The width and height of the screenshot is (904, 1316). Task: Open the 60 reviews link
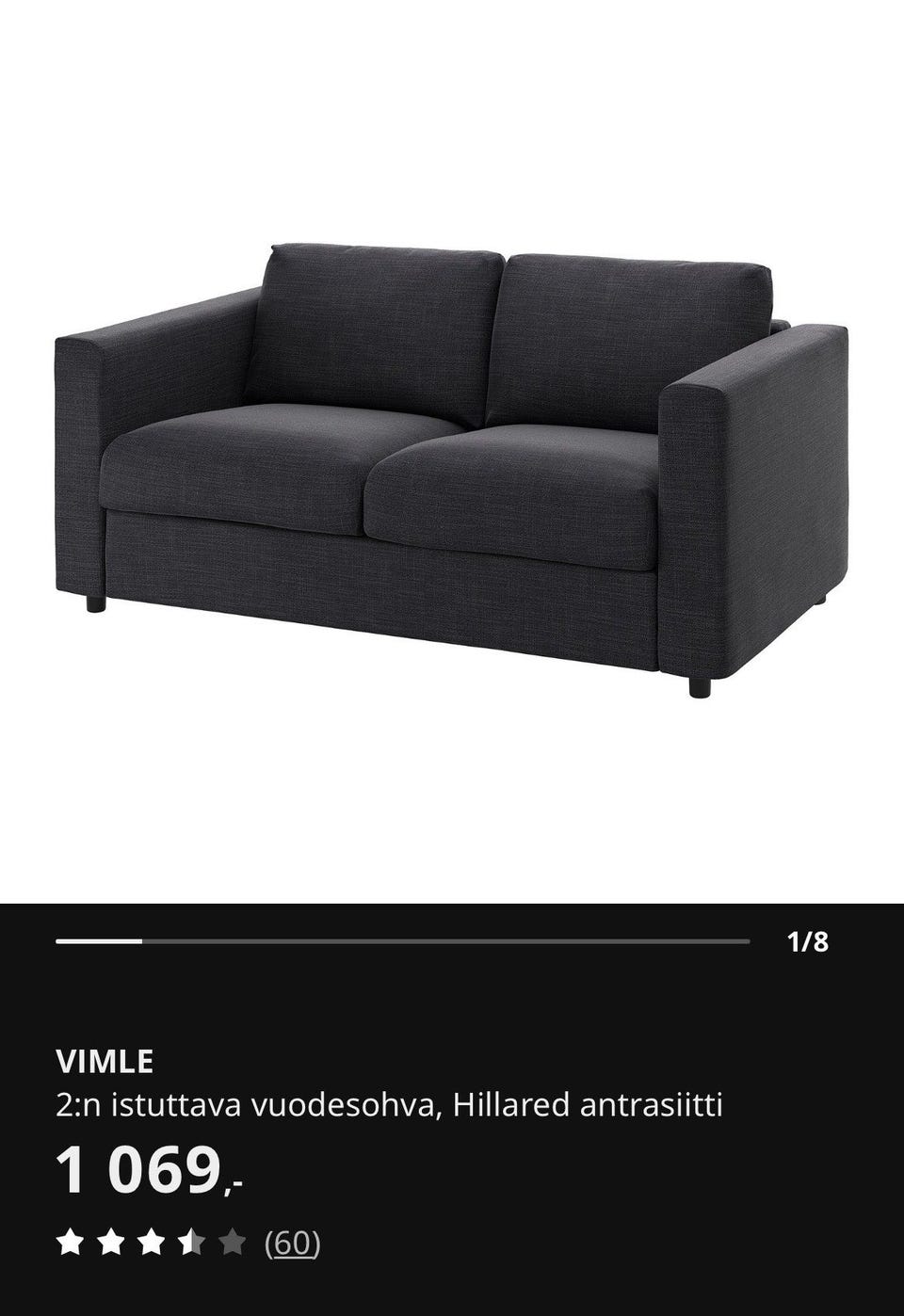[292, 1244]
